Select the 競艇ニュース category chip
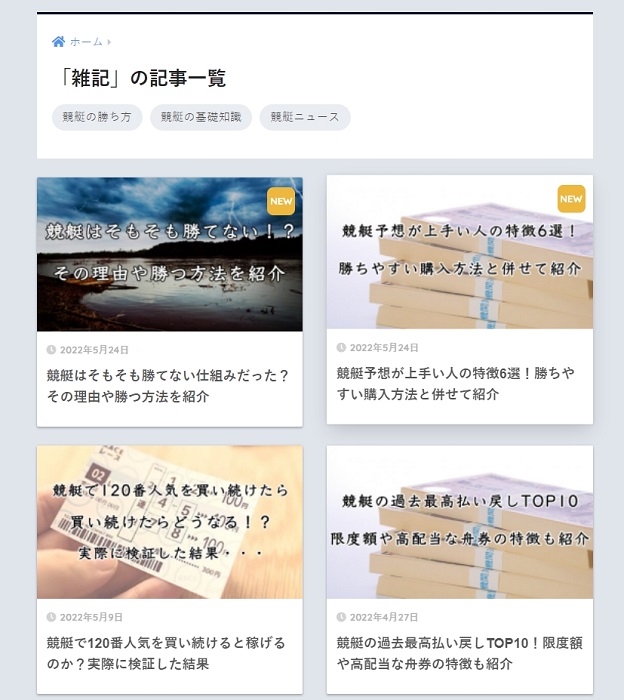The image size is (624, 700). [x=305, y=117]
